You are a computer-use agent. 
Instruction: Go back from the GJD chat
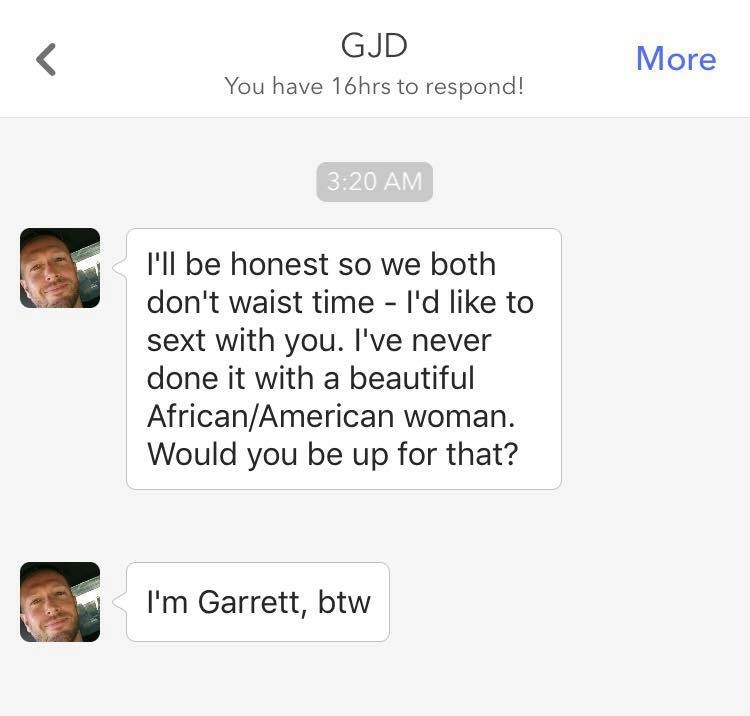pyautogui.click(x=46, y=59)
